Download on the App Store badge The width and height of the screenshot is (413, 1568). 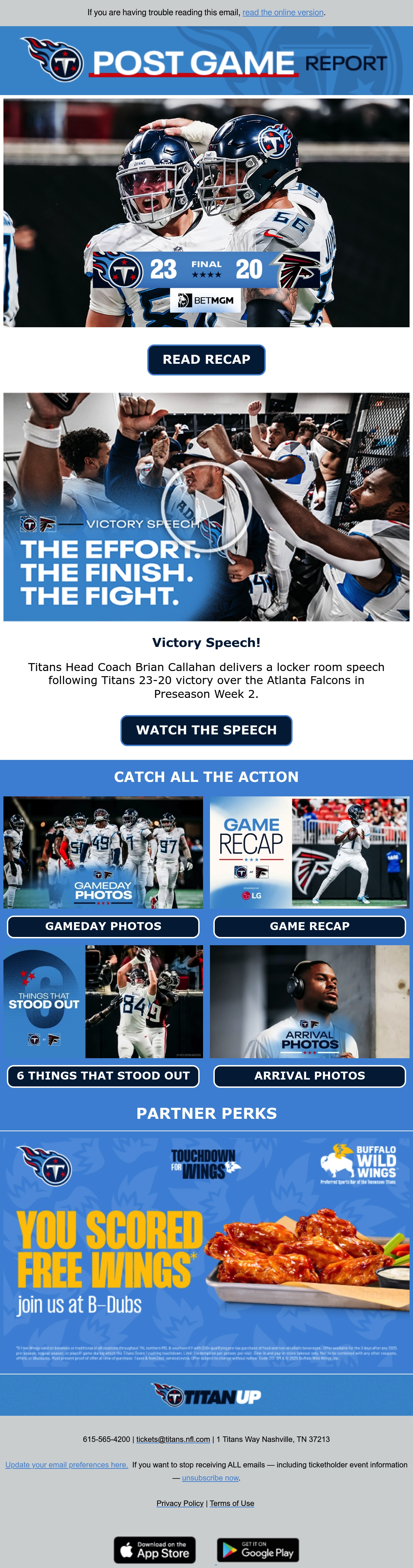pos(155,1550)
